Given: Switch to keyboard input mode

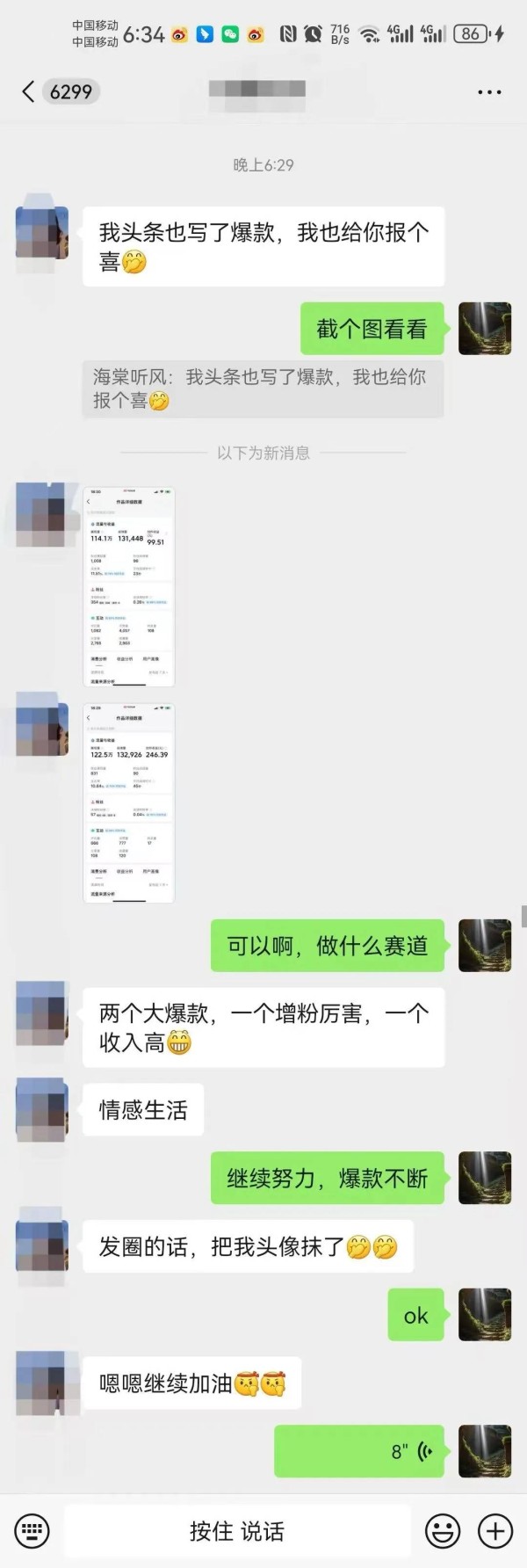Looking at the screenshot, I should (x=32, y=1531).
